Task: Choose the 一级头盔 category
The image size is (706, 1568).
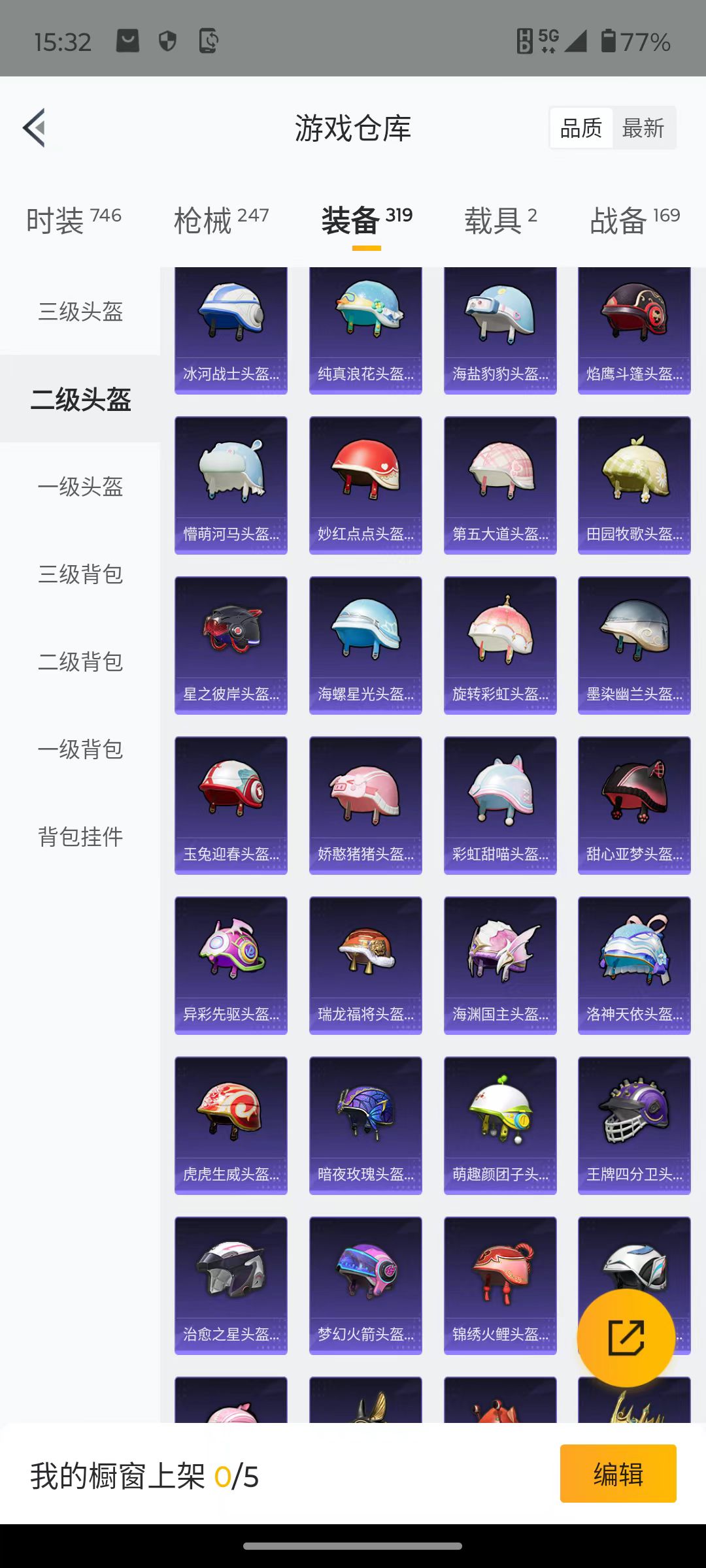Action: [x=80, y=486]
